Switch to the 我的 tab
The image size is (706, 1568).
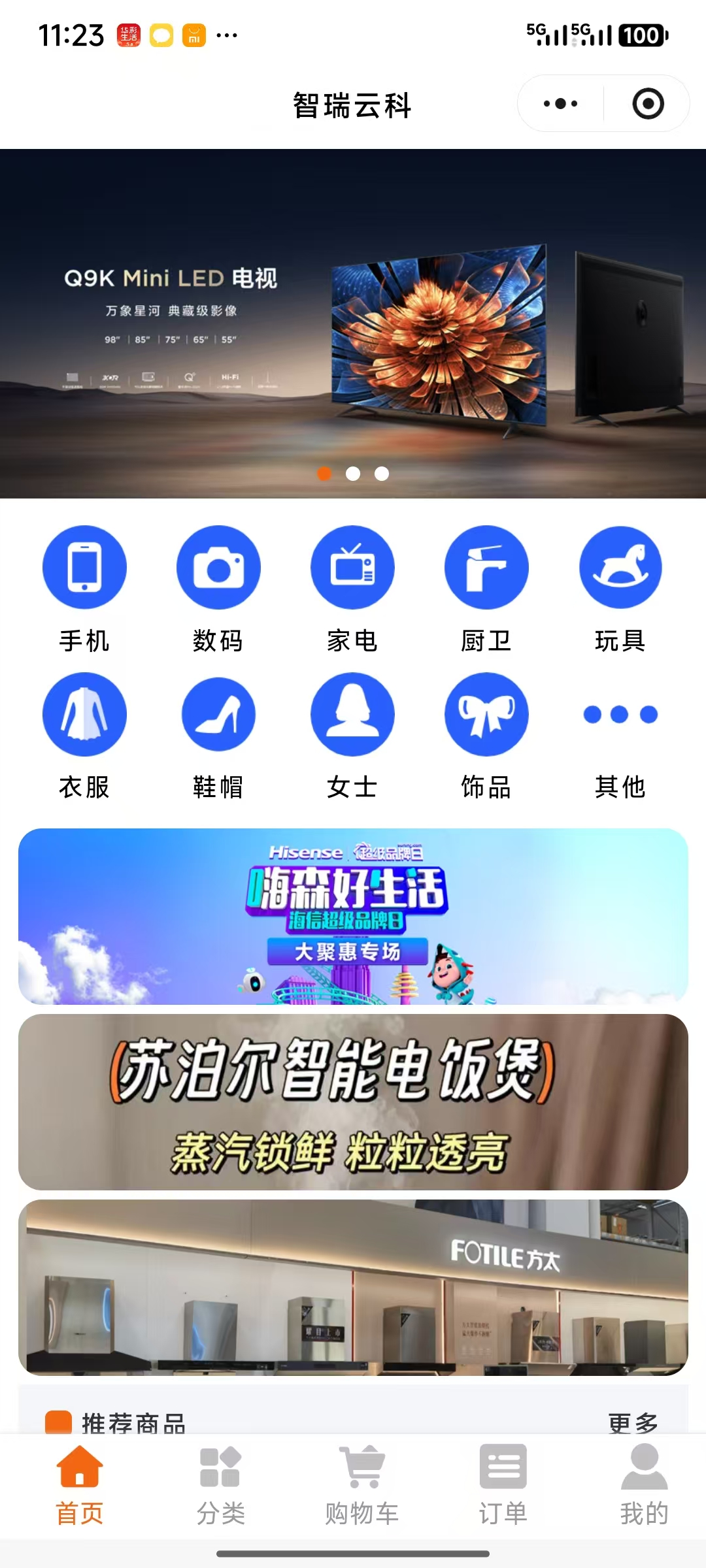[644, 1484]
